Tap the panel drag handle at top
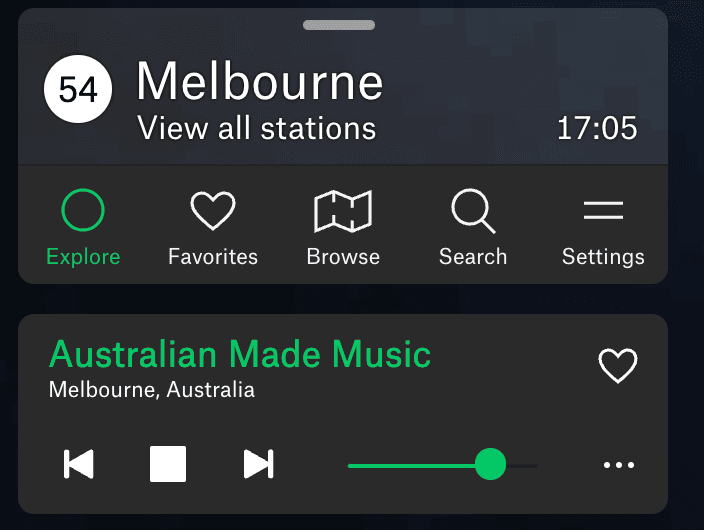Screen dimensions: 704x530 [x=338, y=25]
